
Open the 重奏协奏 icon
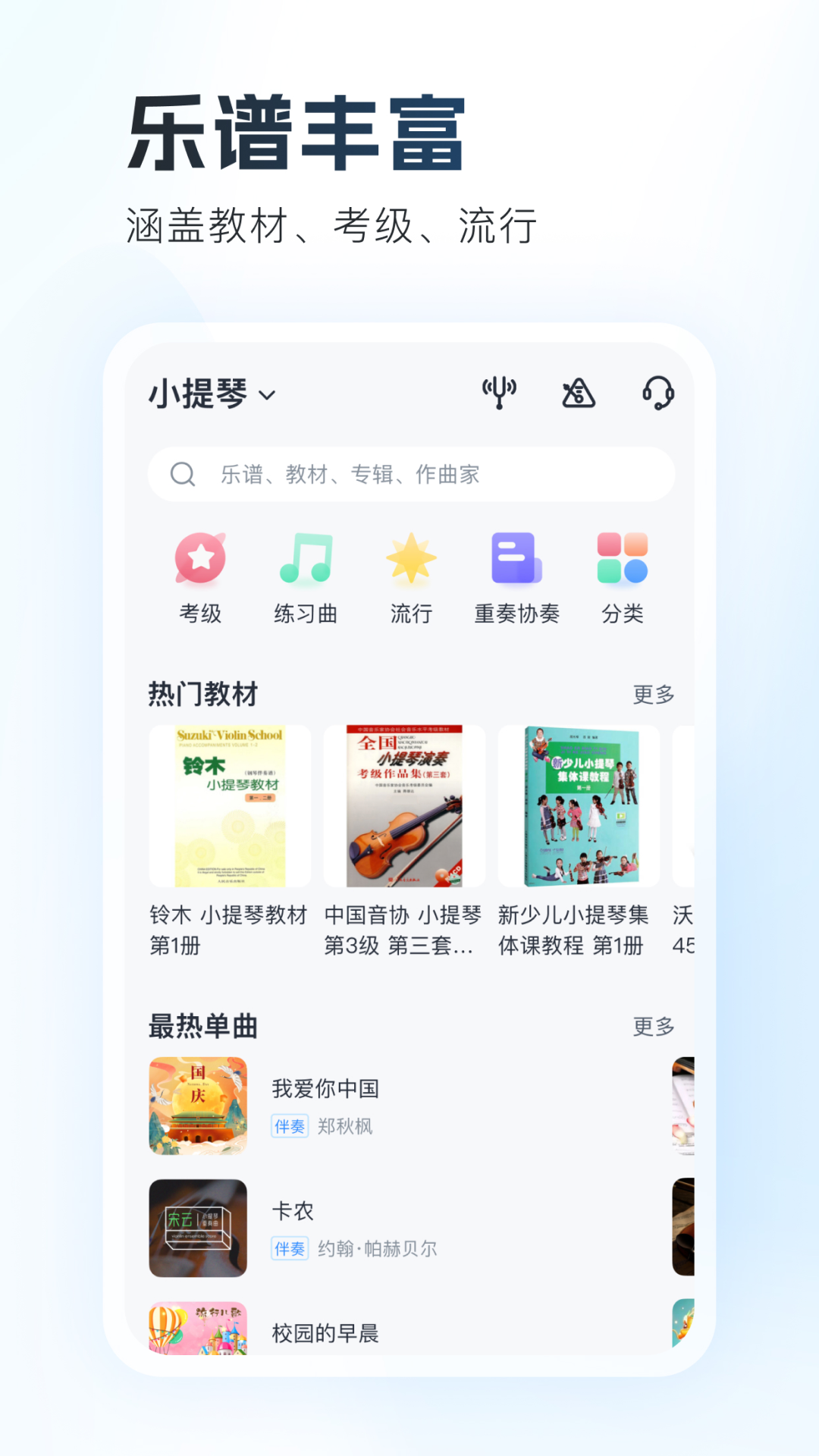(516, 561)
